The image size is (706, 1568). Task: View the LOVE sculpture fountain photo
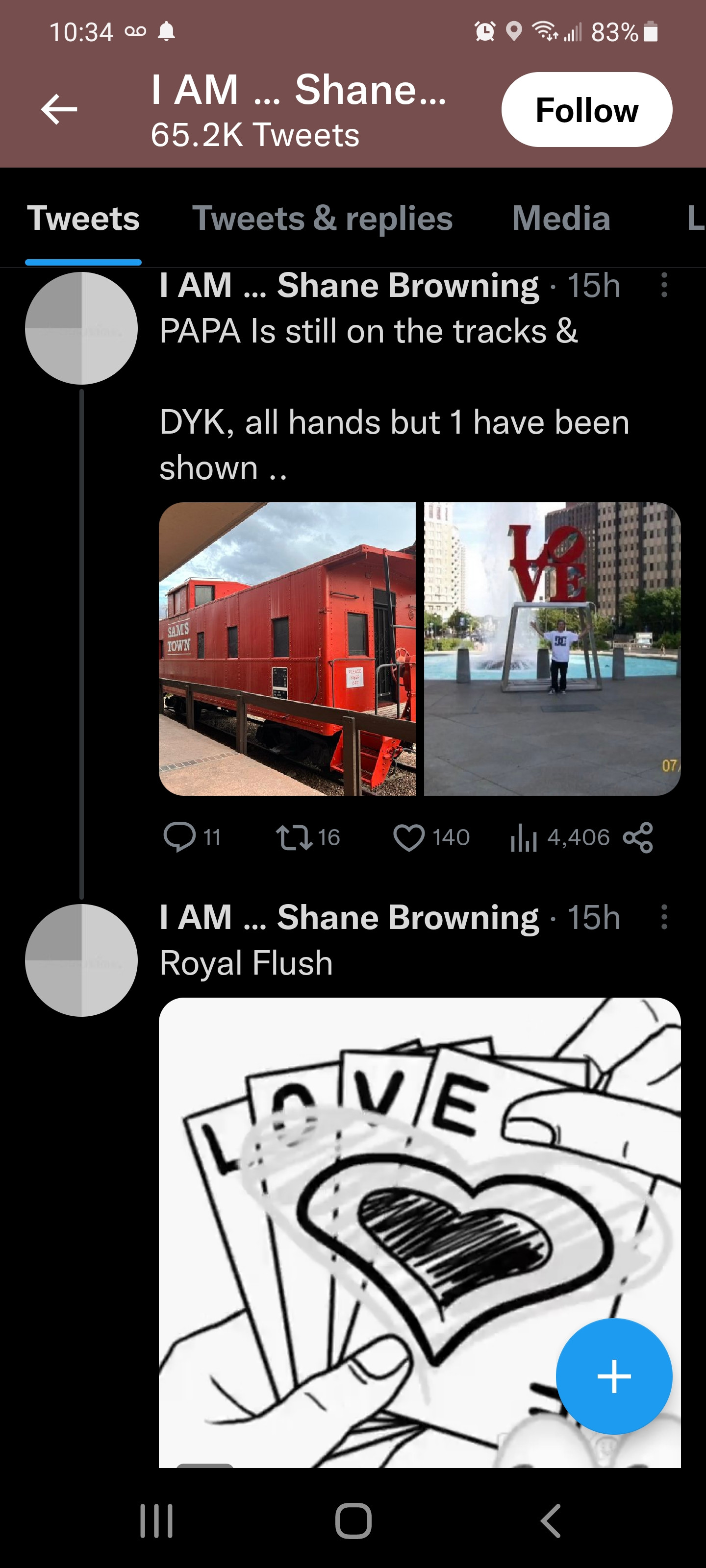(x=552, y=648)
